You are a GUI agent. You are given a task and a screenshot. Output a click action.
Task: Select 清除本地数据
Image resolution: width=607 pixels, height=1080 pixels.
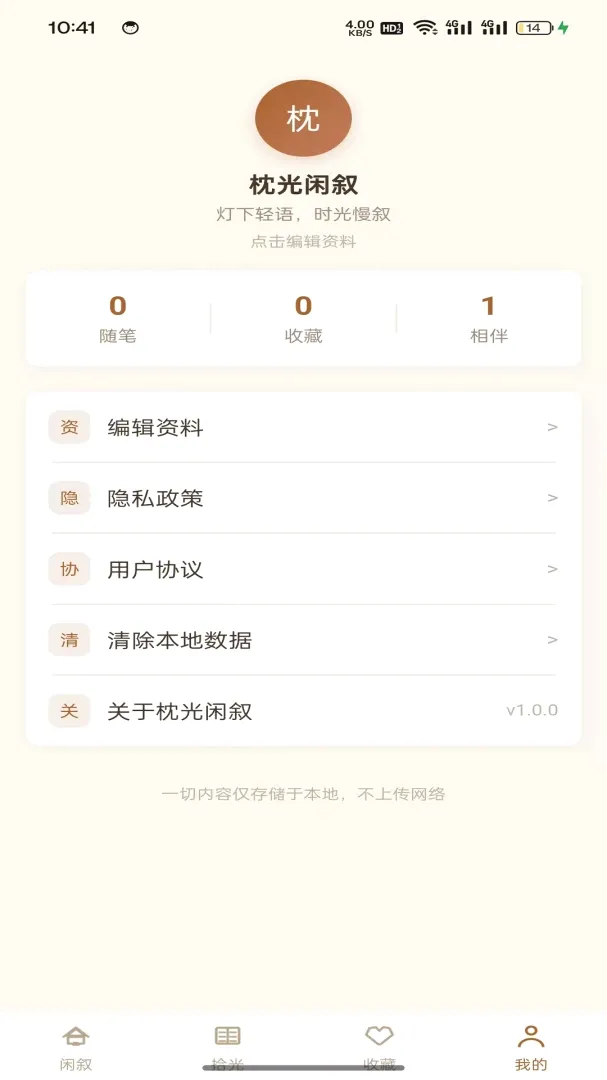coord(303,640)
